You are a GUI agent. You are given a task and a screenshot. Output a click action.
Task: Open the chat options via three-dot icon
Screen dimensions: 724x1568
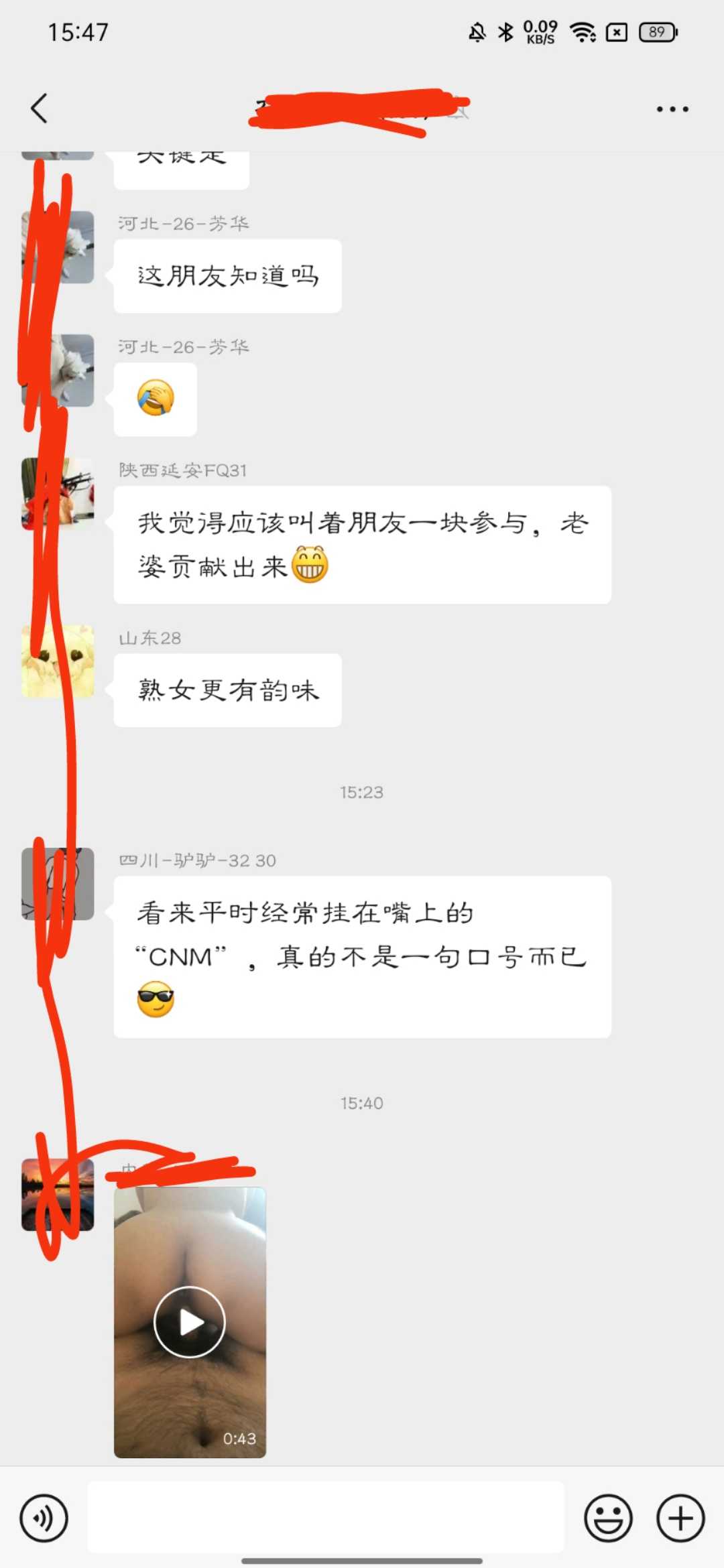click(672, 109)
